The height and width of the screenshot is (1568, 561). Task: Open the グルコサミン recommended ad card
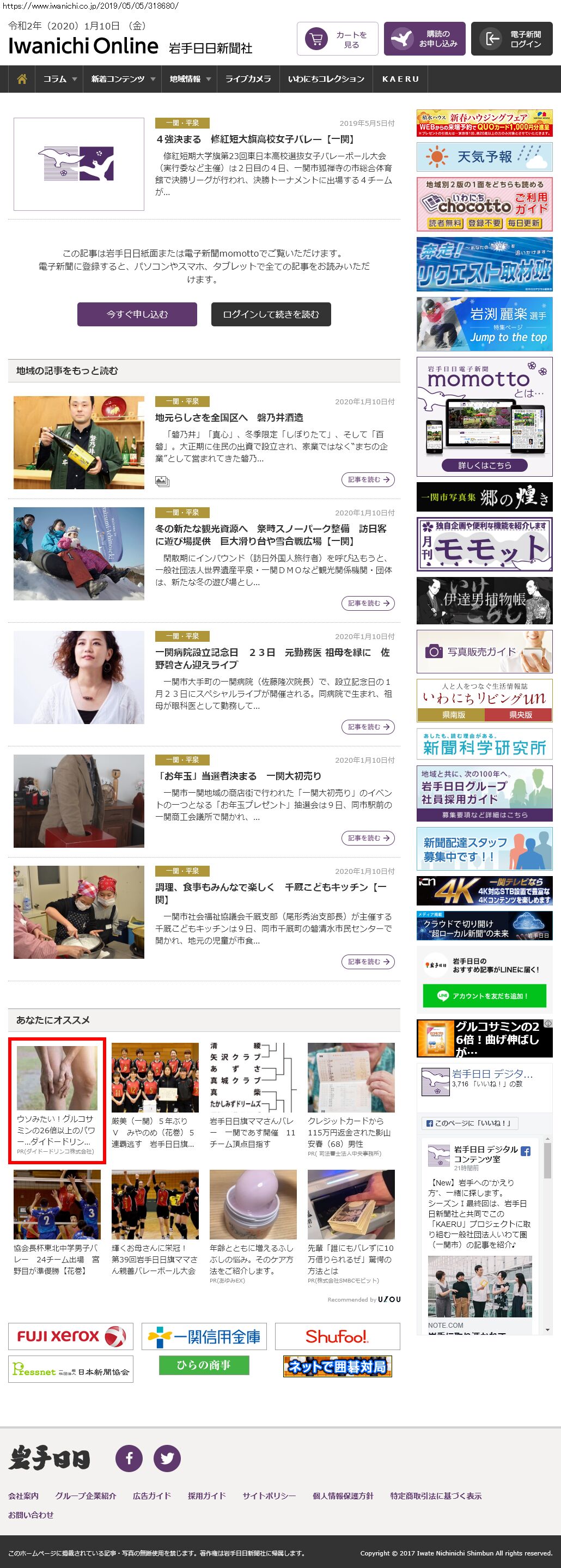click(x=57, y=1101)
